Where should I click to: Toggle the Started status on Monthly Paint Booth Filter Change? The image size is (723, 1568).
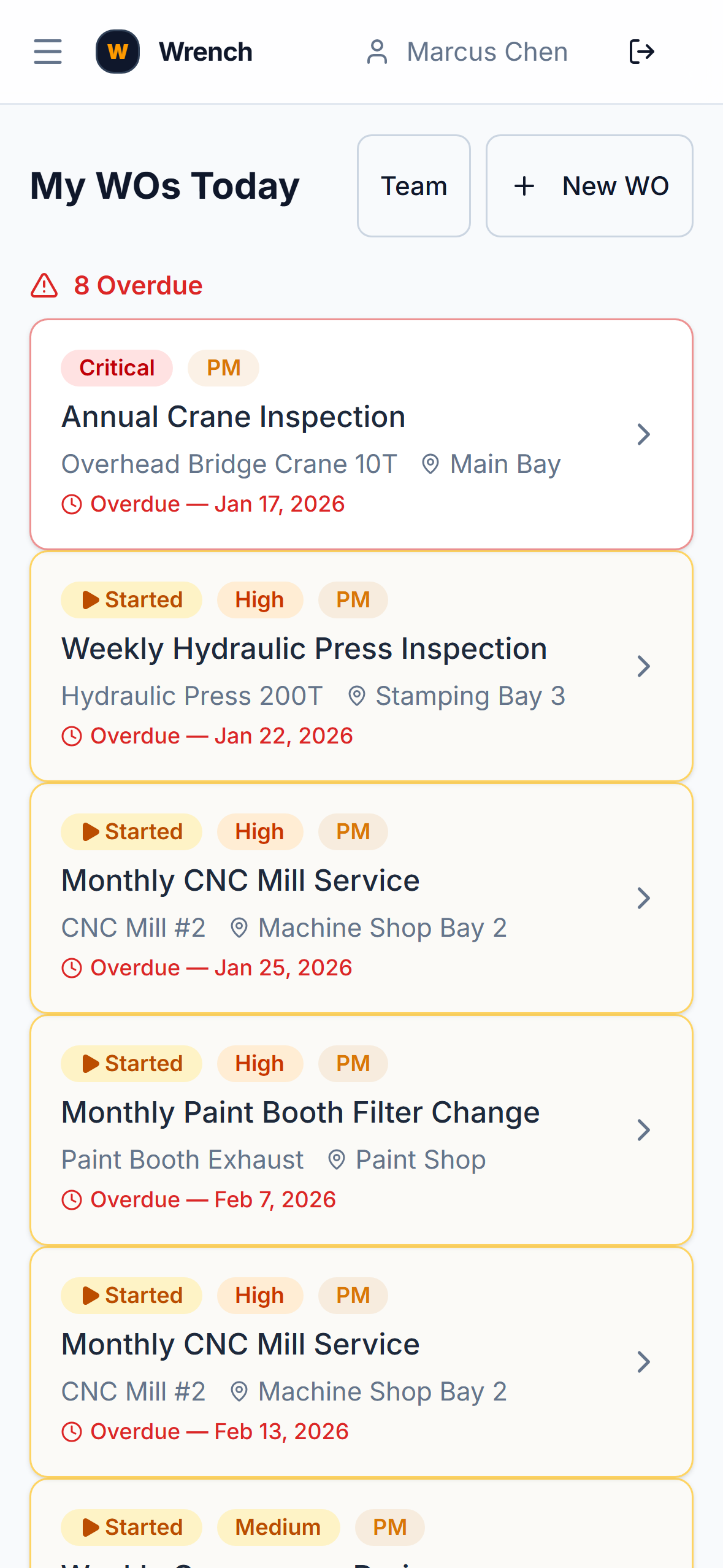click(131, 1063)
